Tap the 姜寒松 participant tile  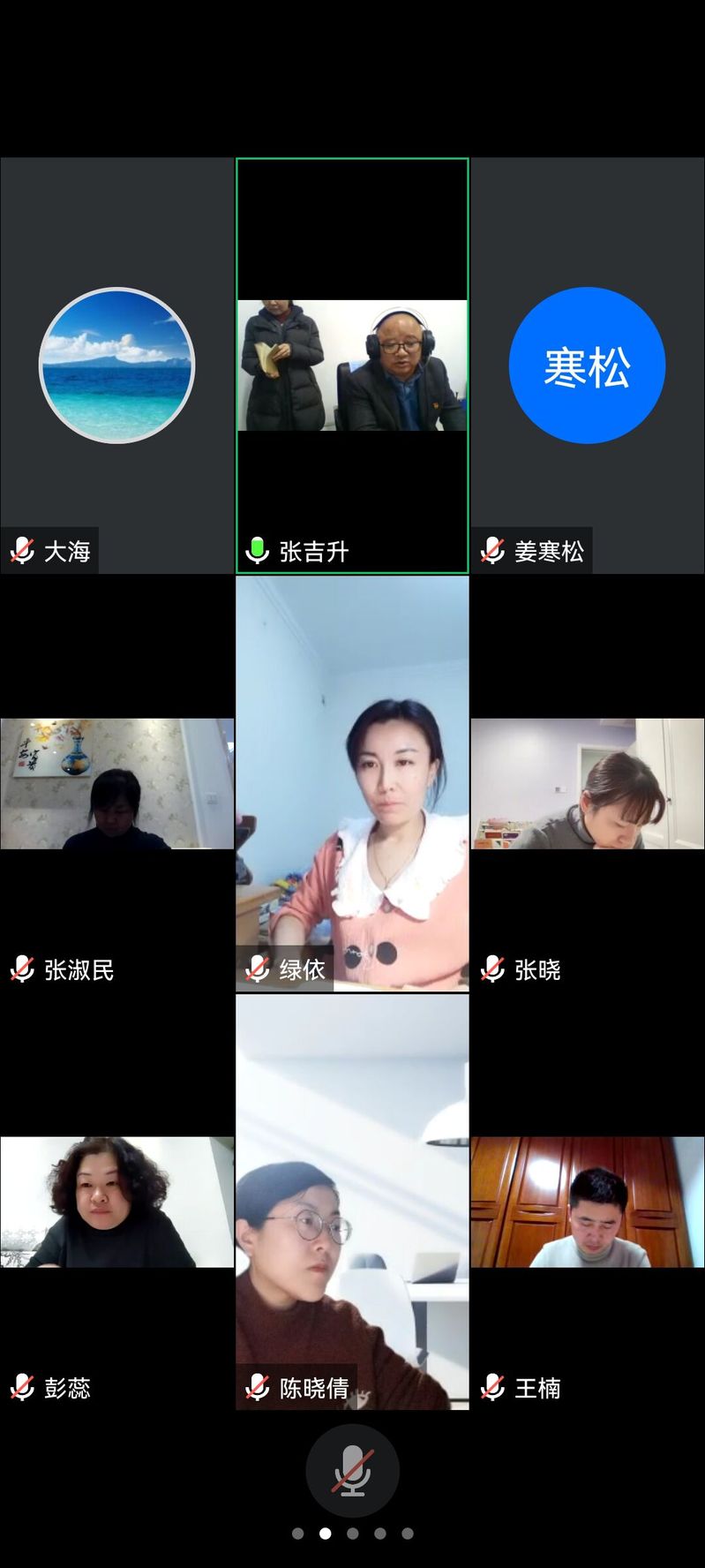587,366
